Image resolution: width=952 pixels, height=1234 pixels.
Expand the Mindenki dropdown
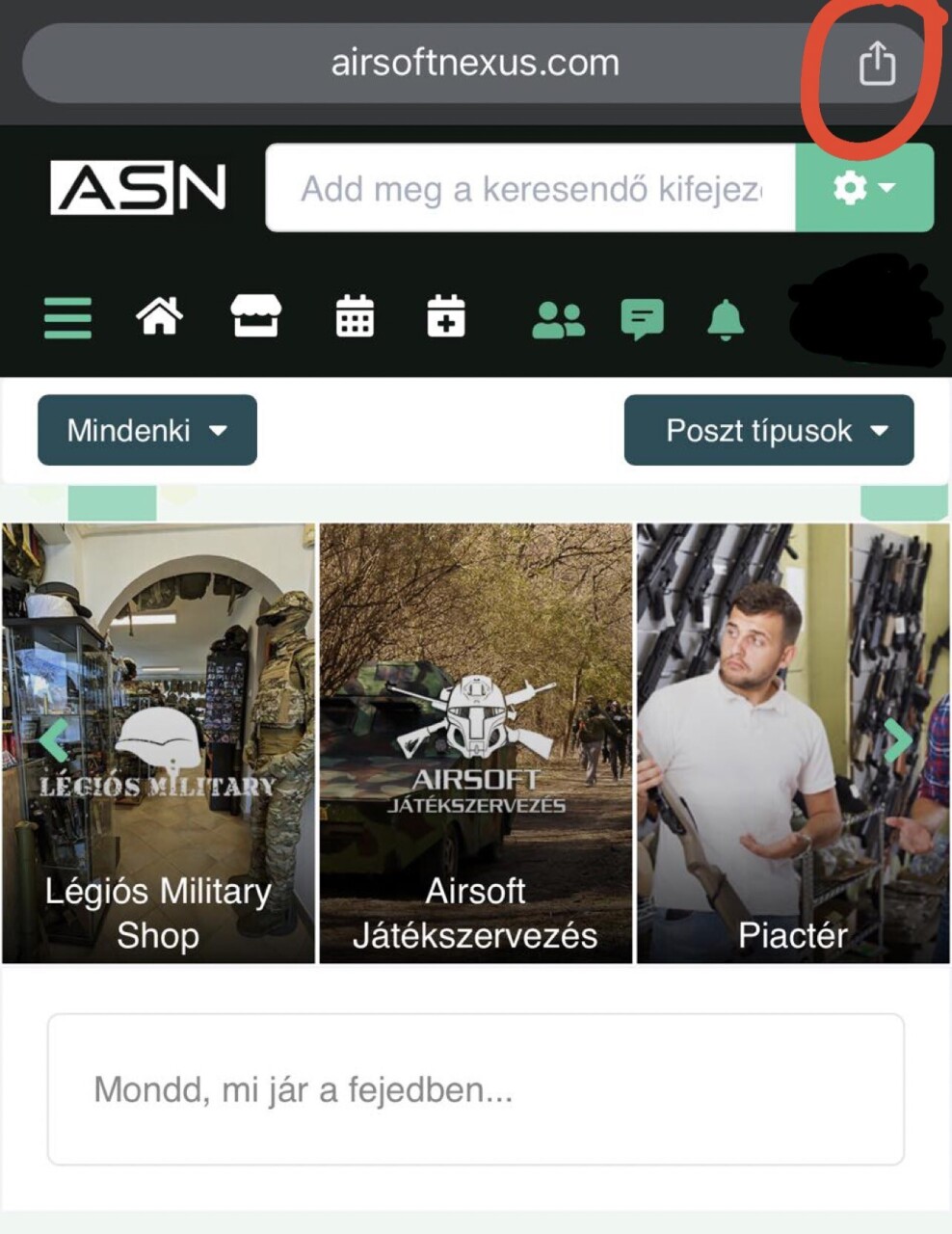[x=147, y=430]
